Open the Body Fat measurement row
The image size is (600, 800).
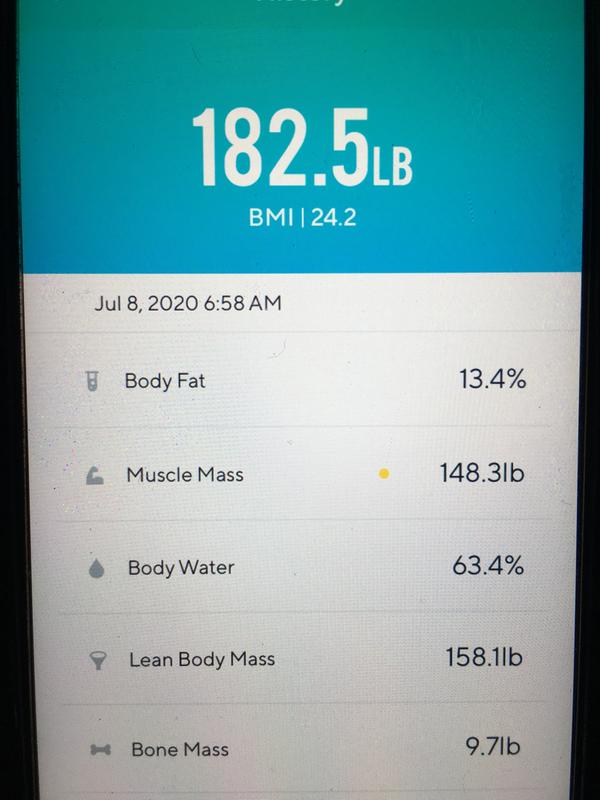(300, 380)
